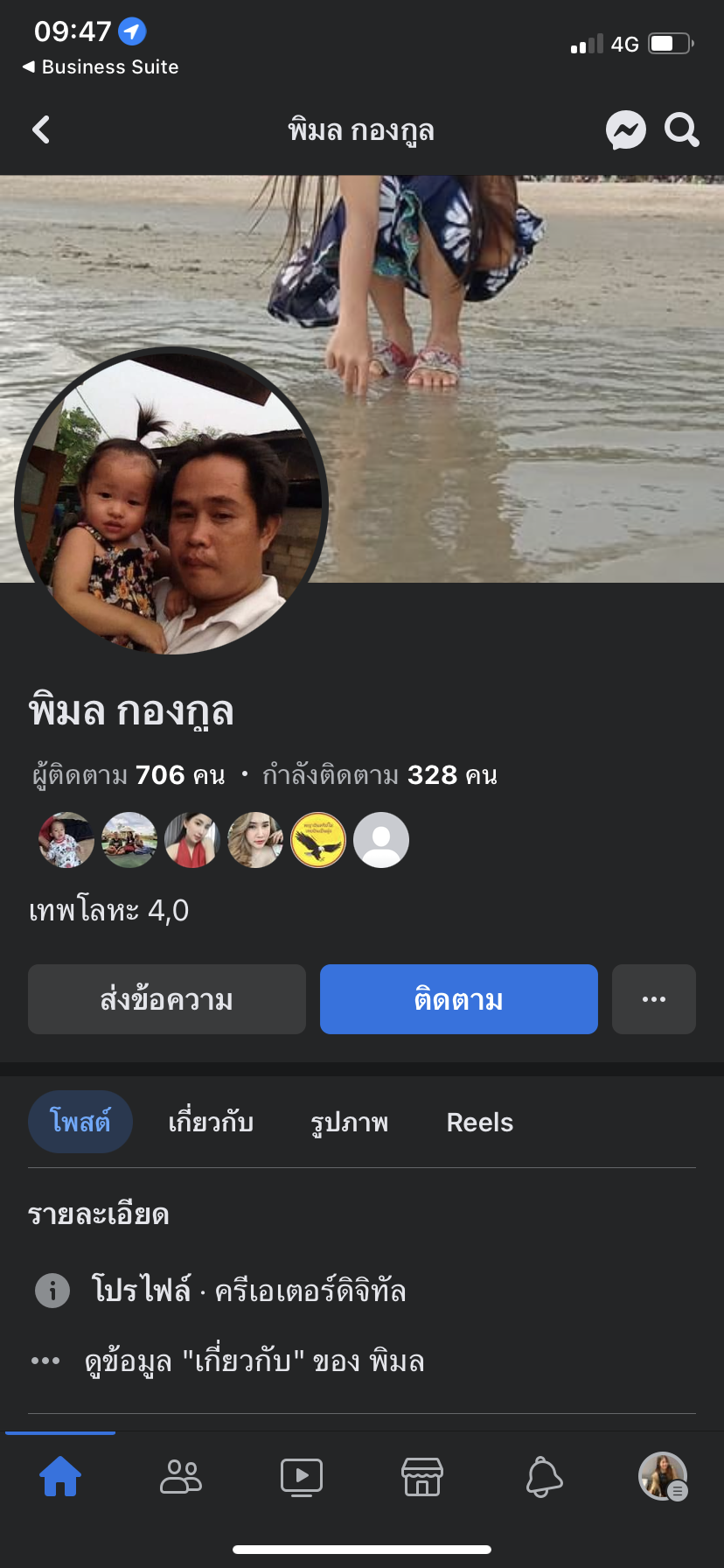
Task: Go to the Home feed tab
Action: pos(60,1477)
